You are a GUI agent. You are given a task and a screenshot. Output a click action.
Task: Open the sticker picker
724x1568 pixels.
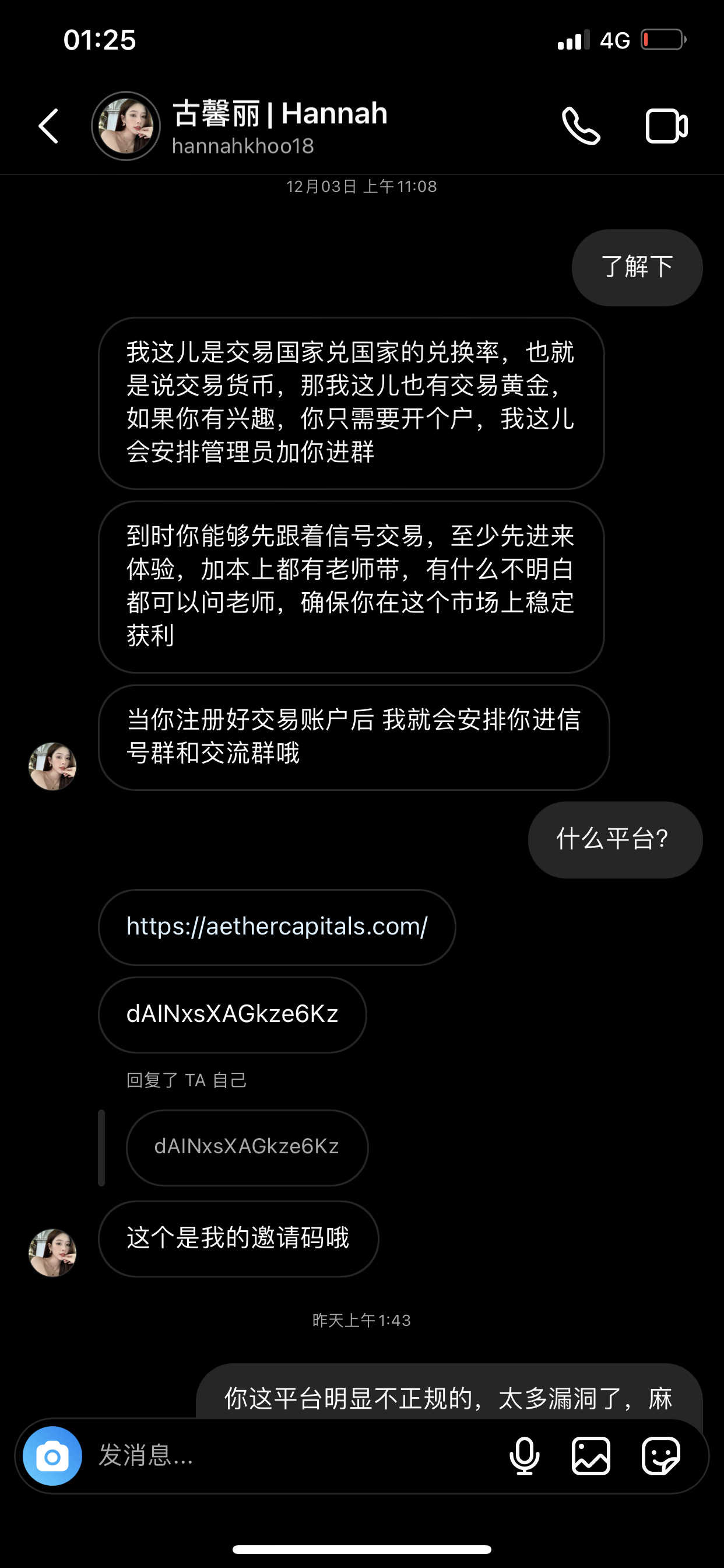click(660, 1455)
